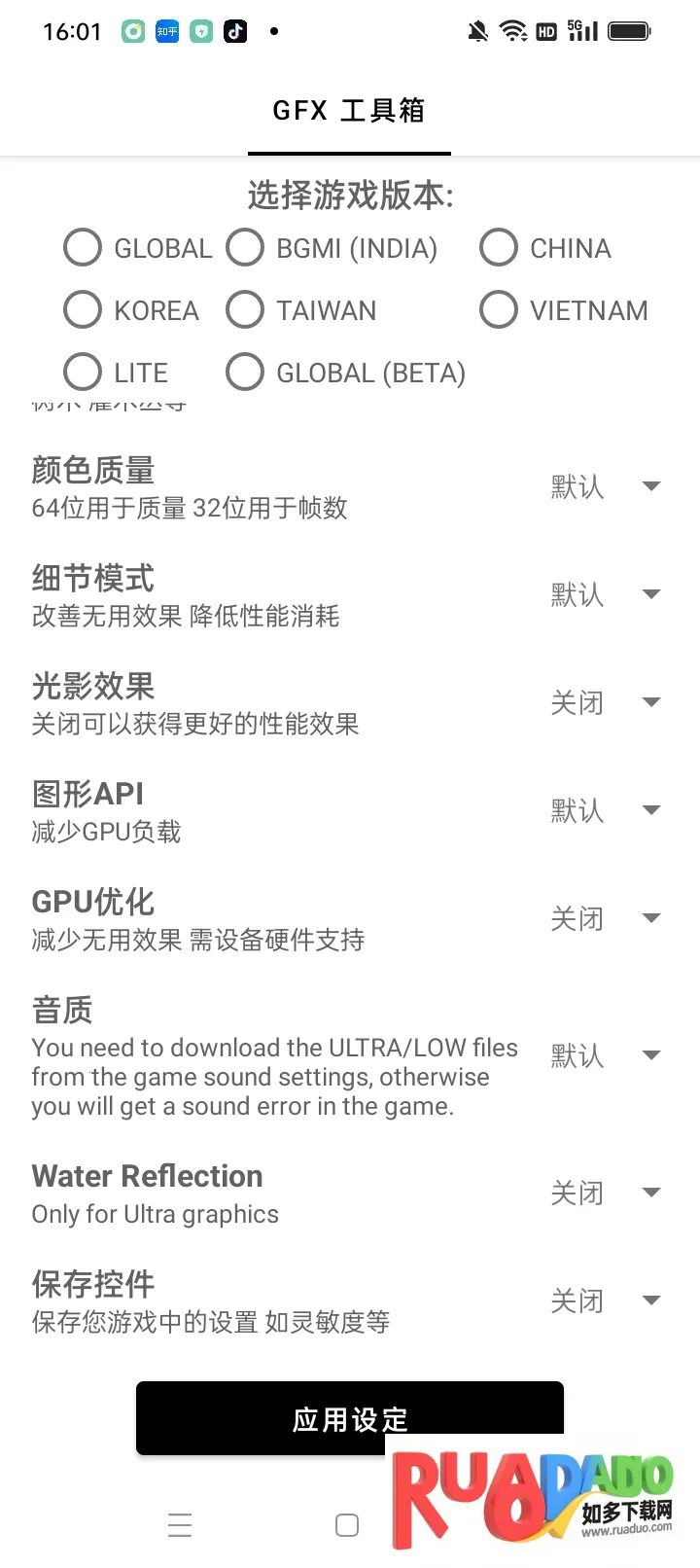Open the 图形API dropdown
Screen dimensions: 700x1568
[x=605, y=810]
